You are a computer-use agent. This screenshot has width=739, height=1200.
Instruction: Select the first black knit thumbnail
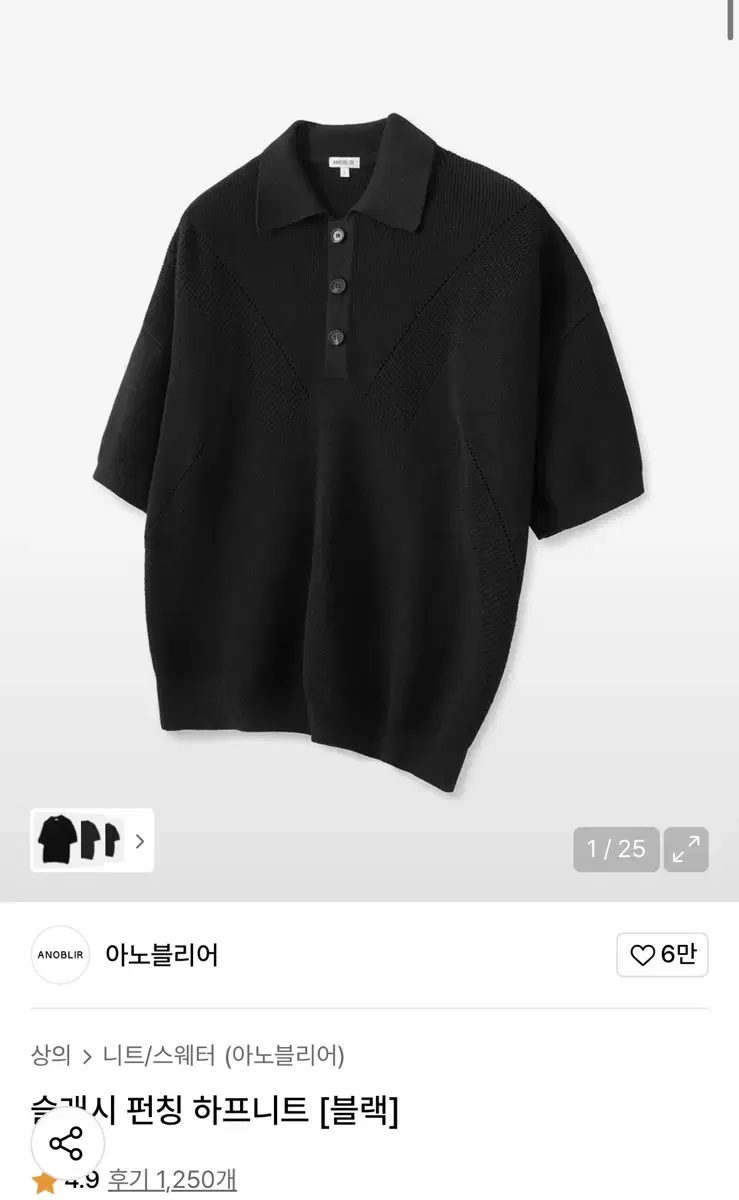tap(55, 841)
